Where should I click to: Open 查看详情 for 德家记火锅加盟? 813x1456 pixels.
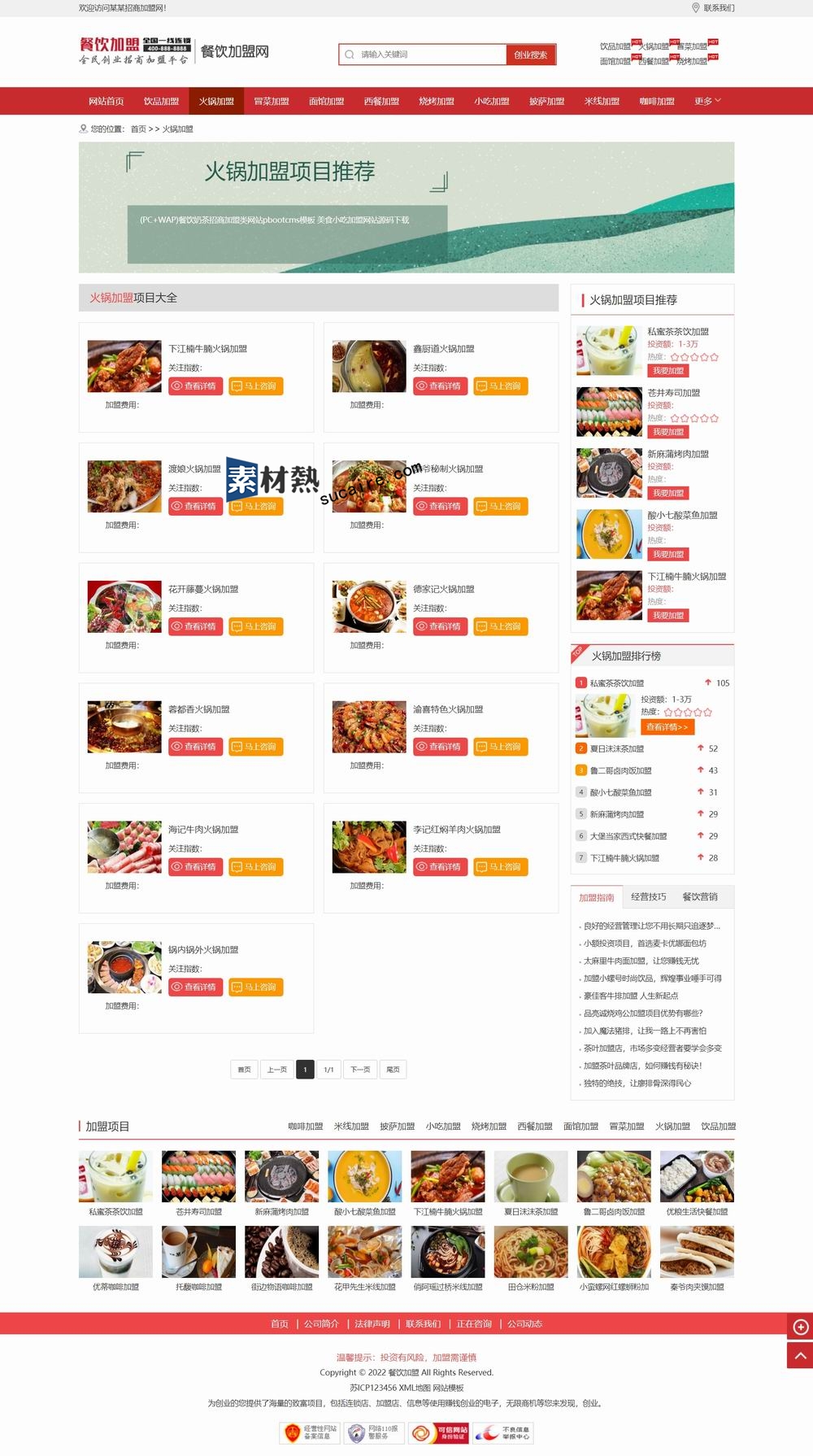tap(440, 626)
